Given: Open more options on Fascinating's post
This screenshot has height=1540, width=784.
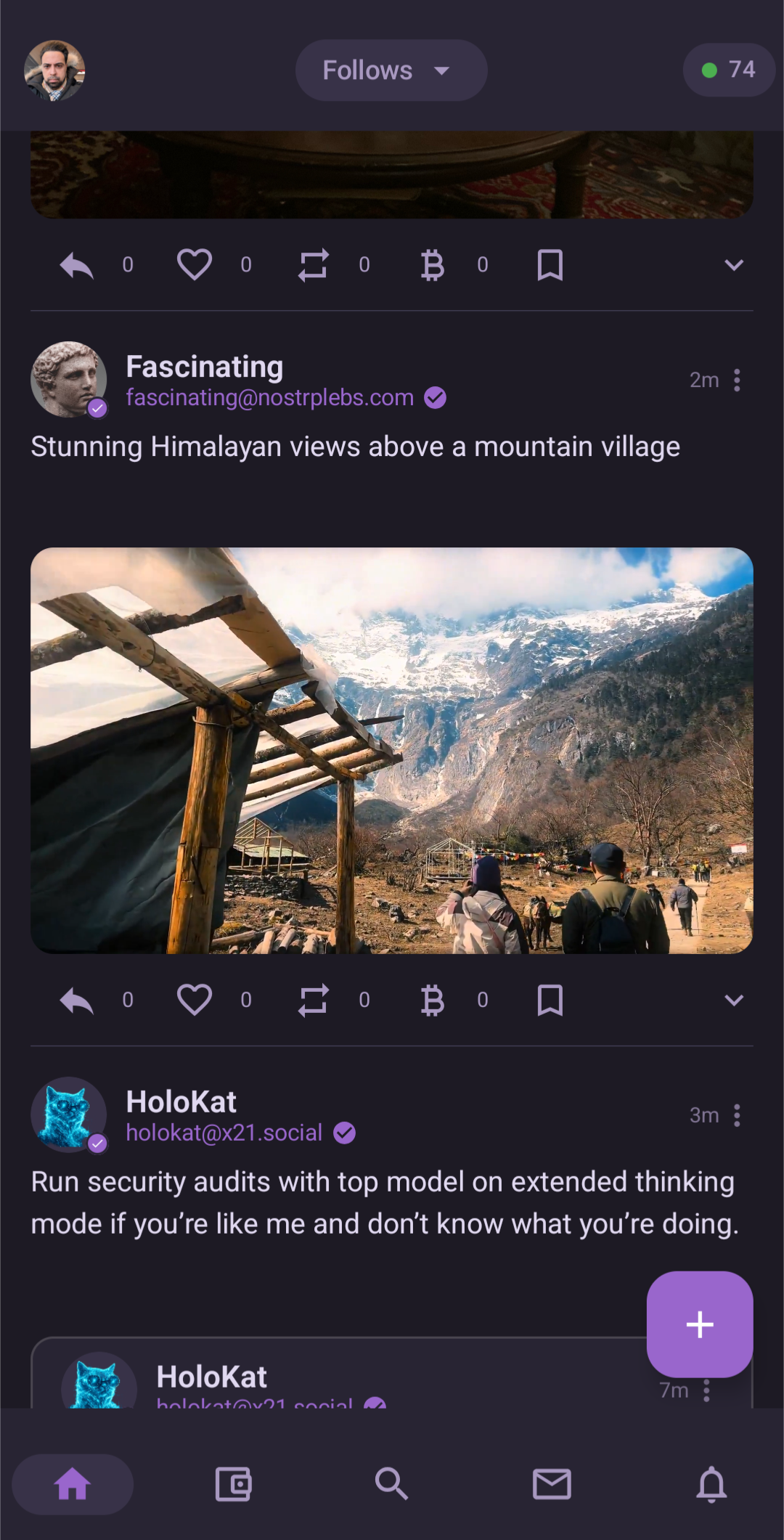Looking at the screenshot, I should click(737, 380).
